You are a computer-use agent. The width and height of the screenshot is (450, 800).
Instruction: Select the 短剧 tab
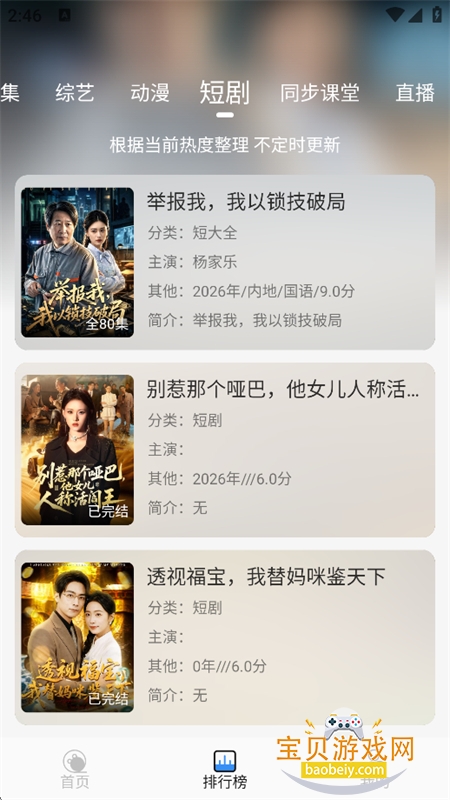click(224, 93)
